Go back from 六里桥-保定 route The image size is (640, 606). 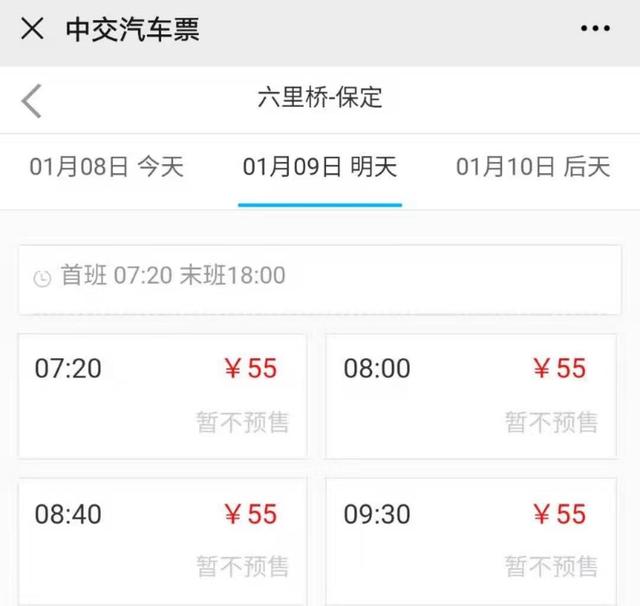click(32, 100)
